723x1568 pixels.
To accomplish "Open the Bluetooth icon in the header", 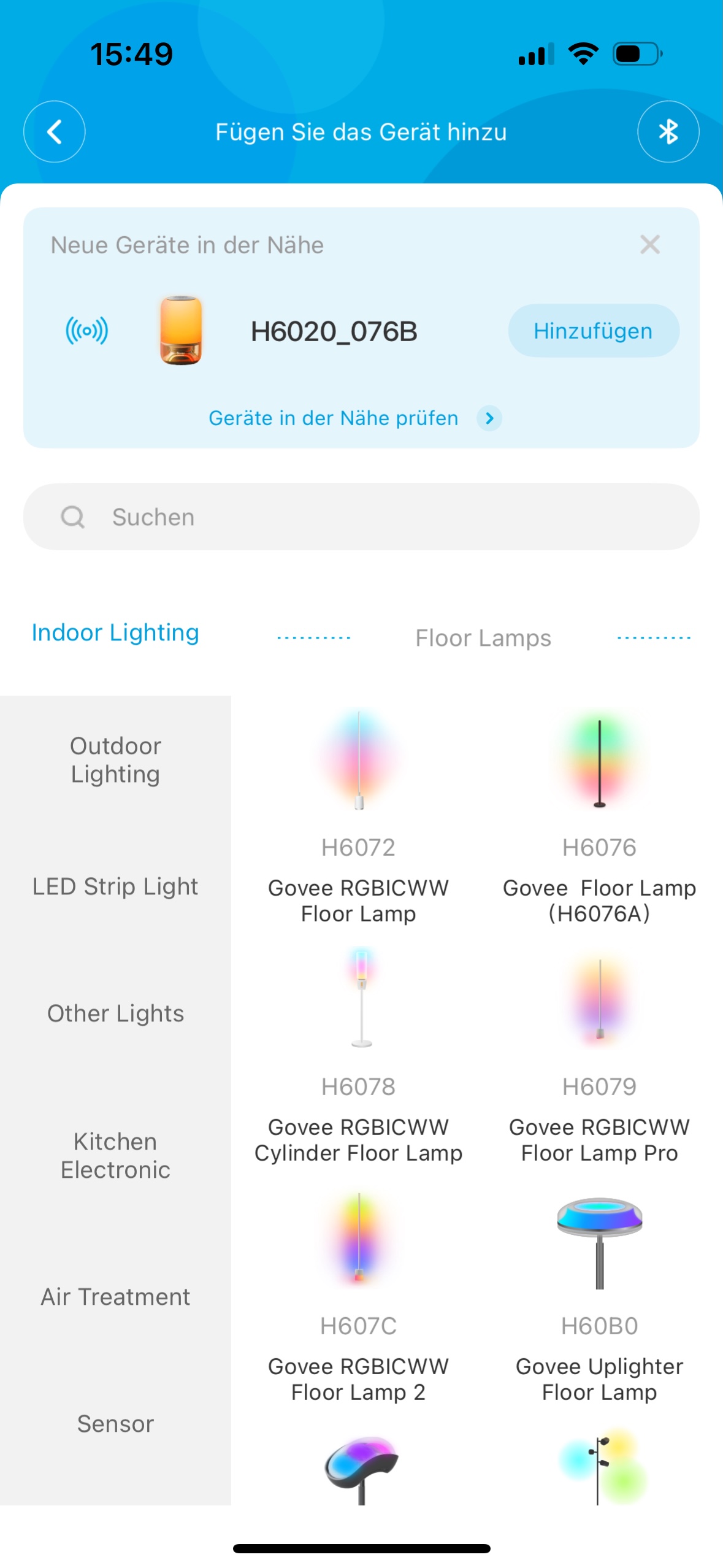I will click(x=668, y=131).
